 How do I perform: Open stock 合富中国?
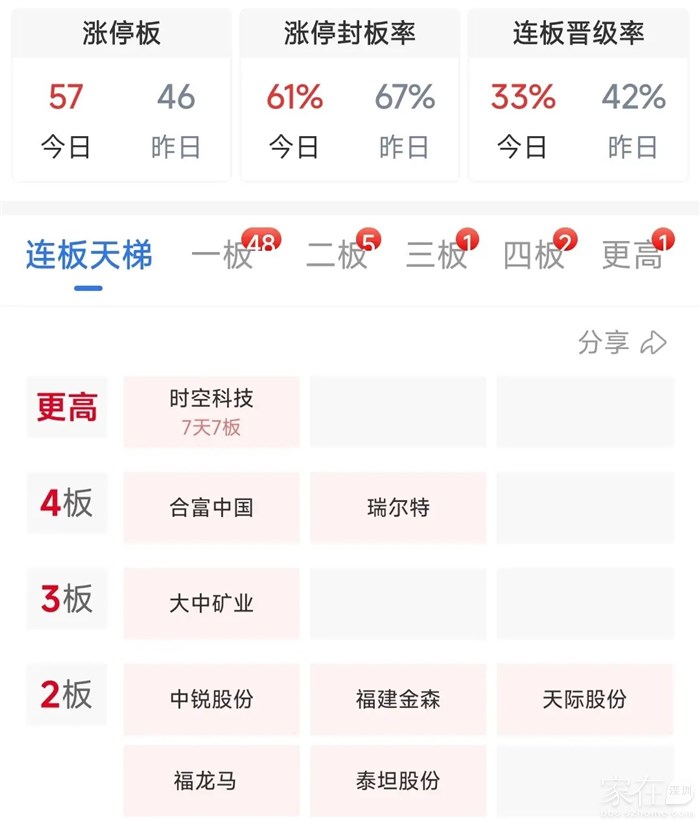click(x=211, y=507)
